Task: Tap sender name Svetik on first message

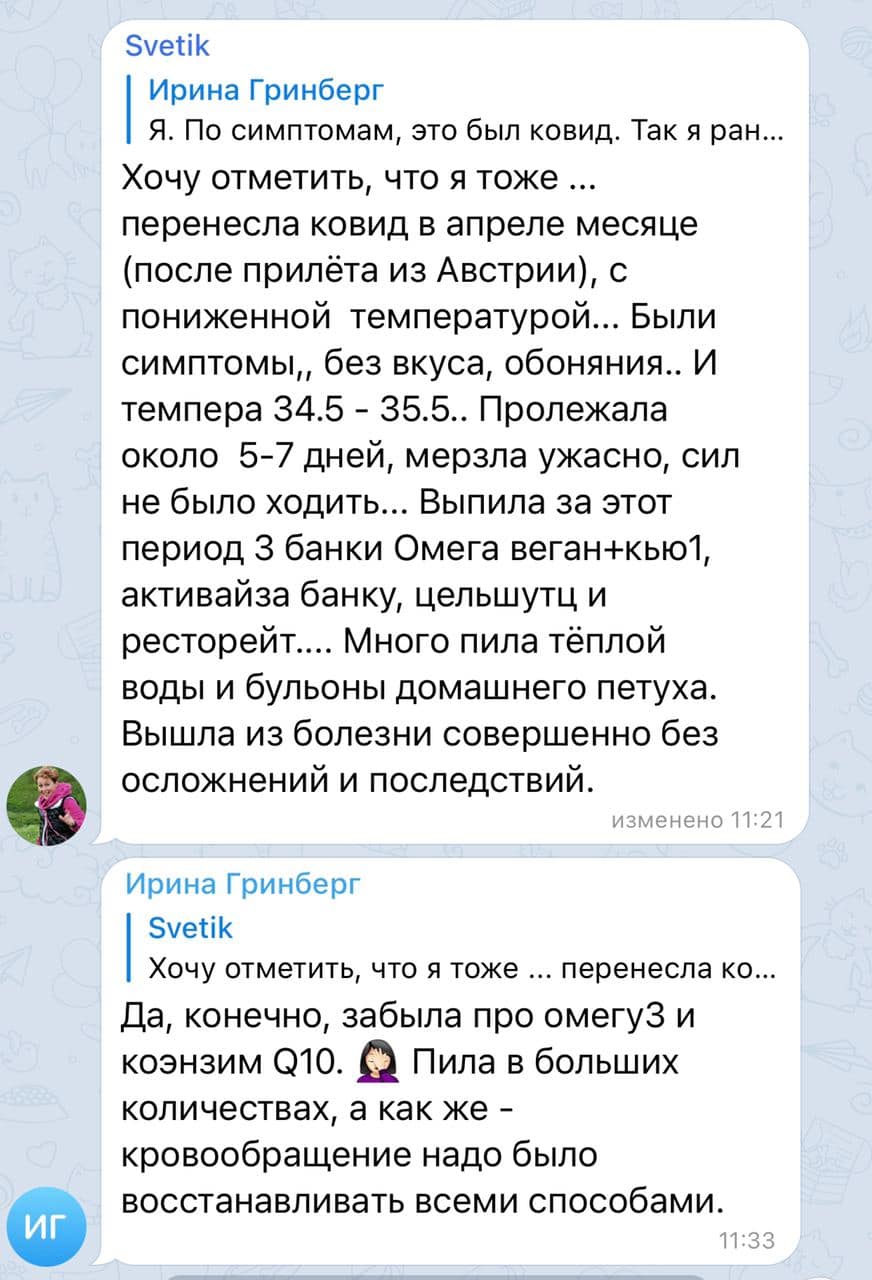Action: (167, 46)
